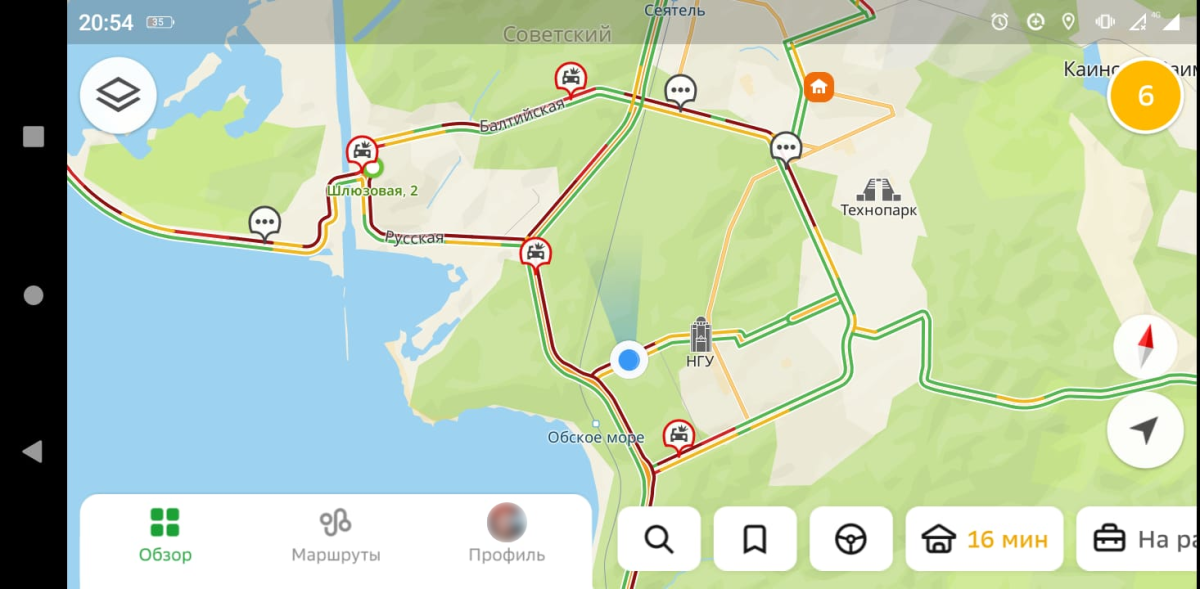
Task: Open the search button
Action: point(658,539)
